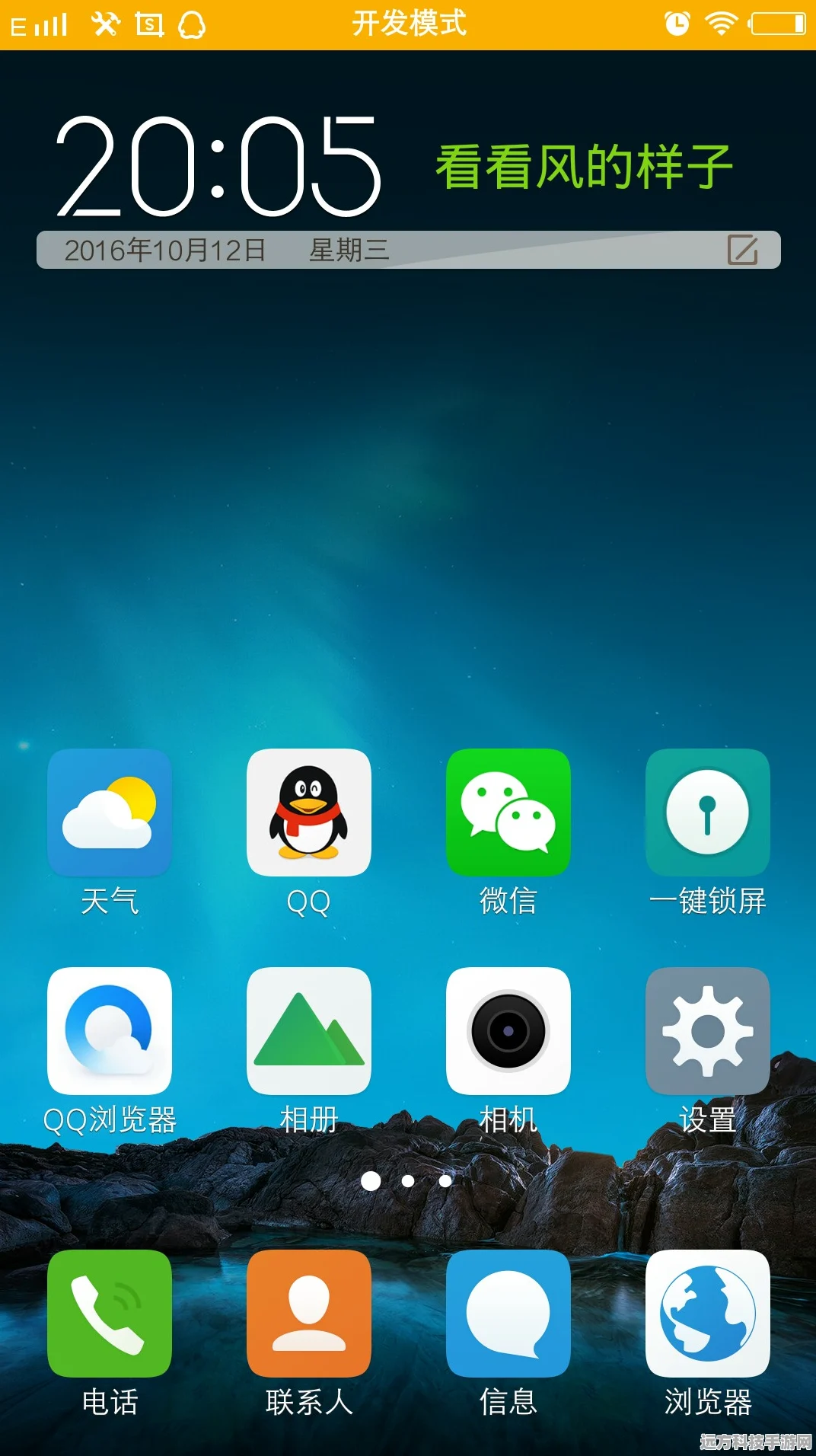Open 信息 messages
This screenshot has height=1456, width=816.
tap(508, 1314)
